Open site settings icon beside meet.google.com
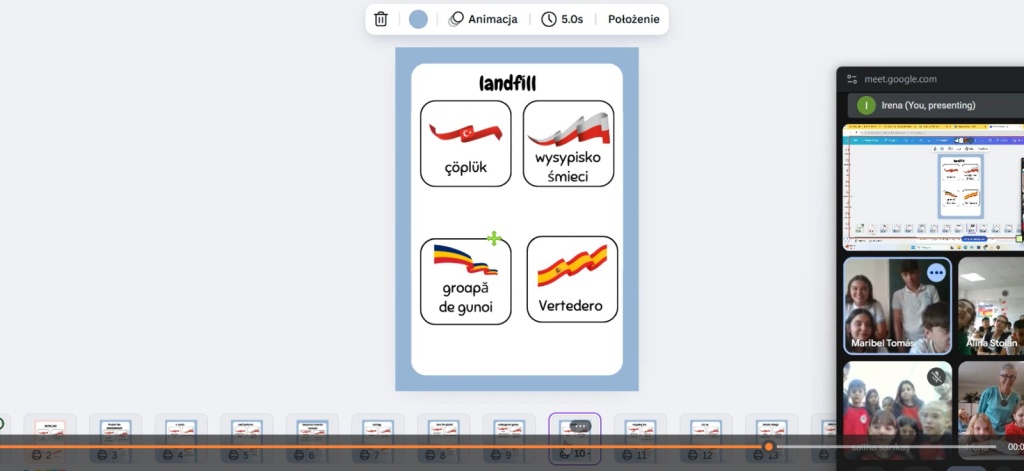The height and width of the screenshot is (471, 1024). tap(852, 79)
